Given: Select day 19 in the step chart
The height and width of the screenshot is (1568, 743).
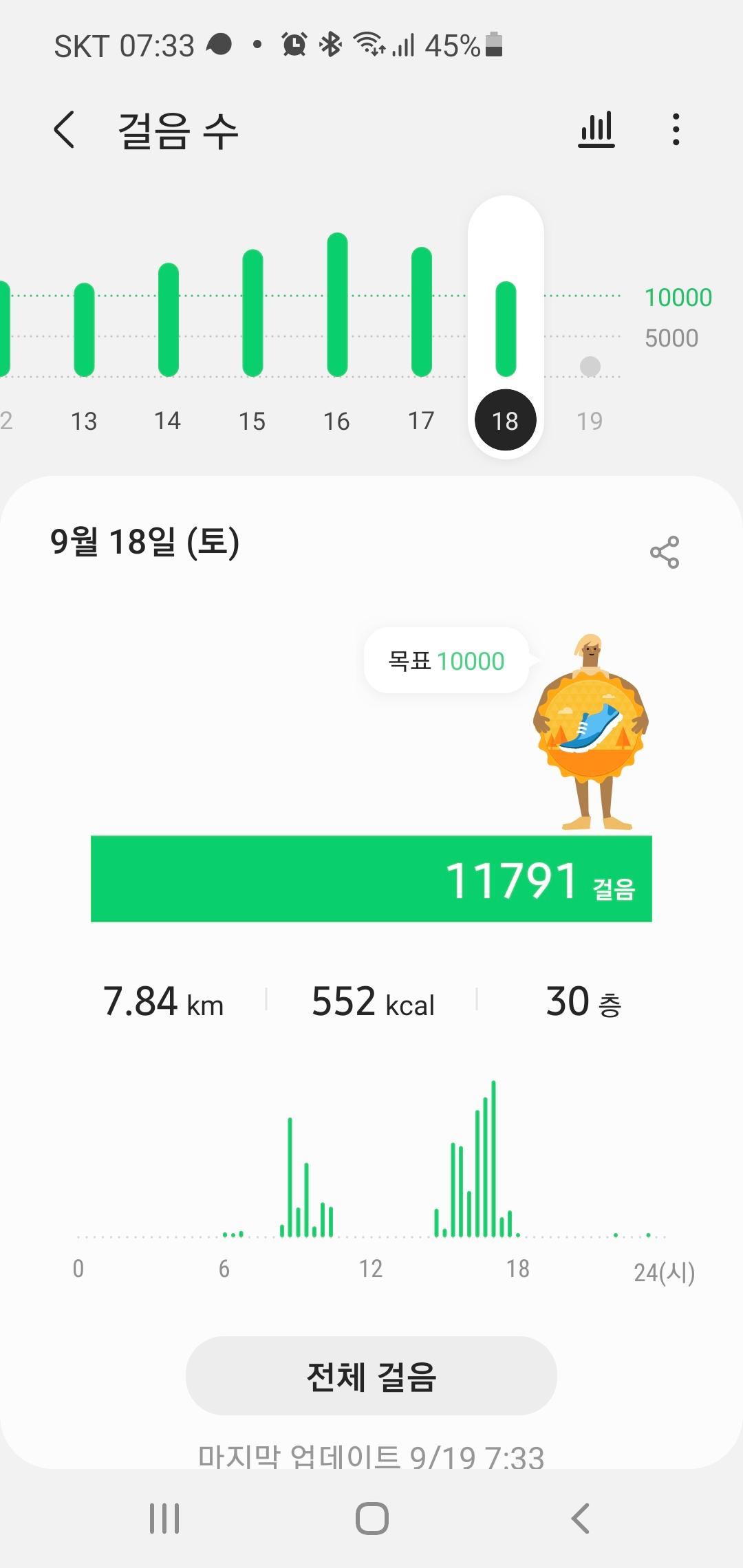Looking at the screenshot, I should point(590,385).
